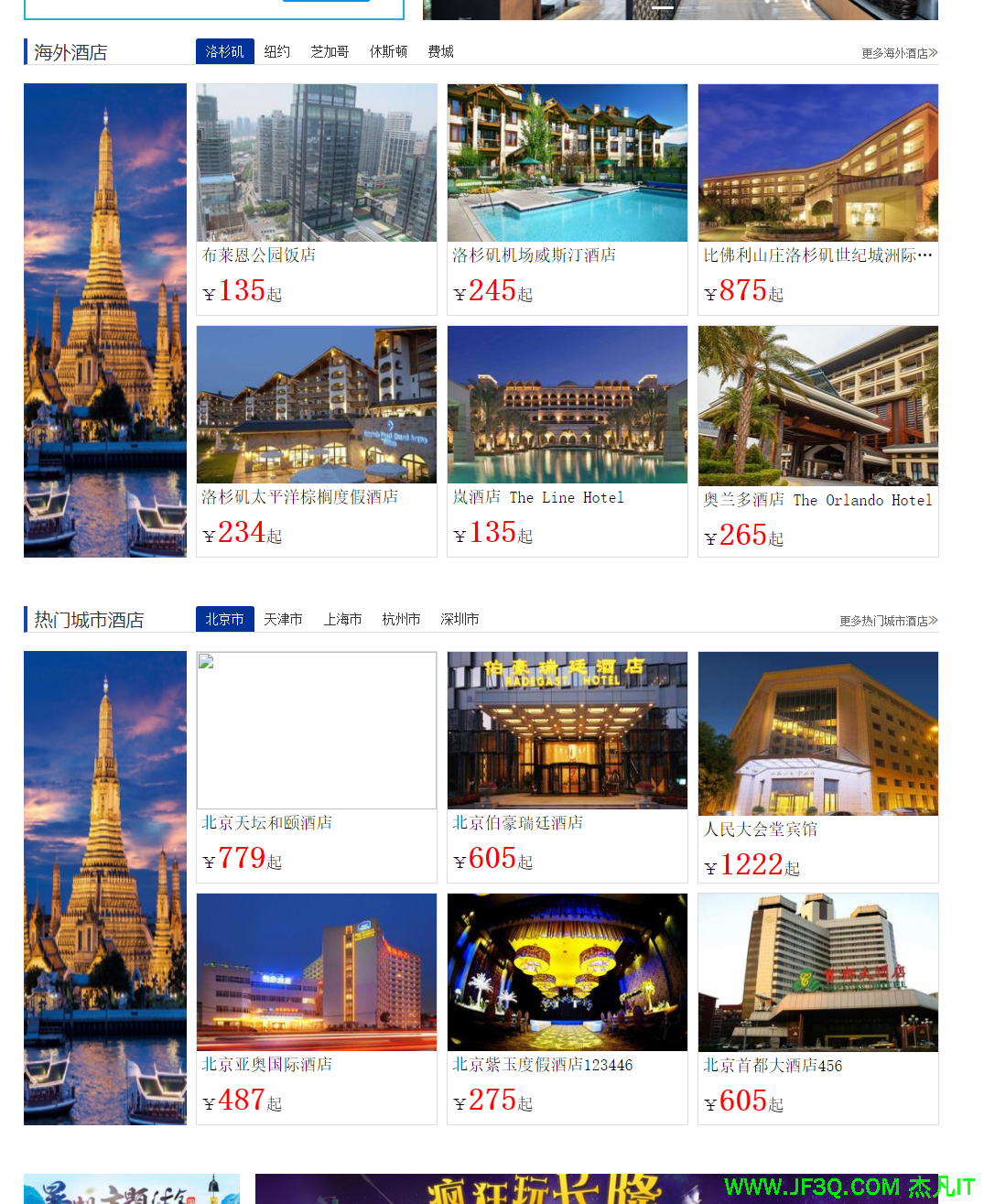Open the 费城 tab

tap(440, 52)
